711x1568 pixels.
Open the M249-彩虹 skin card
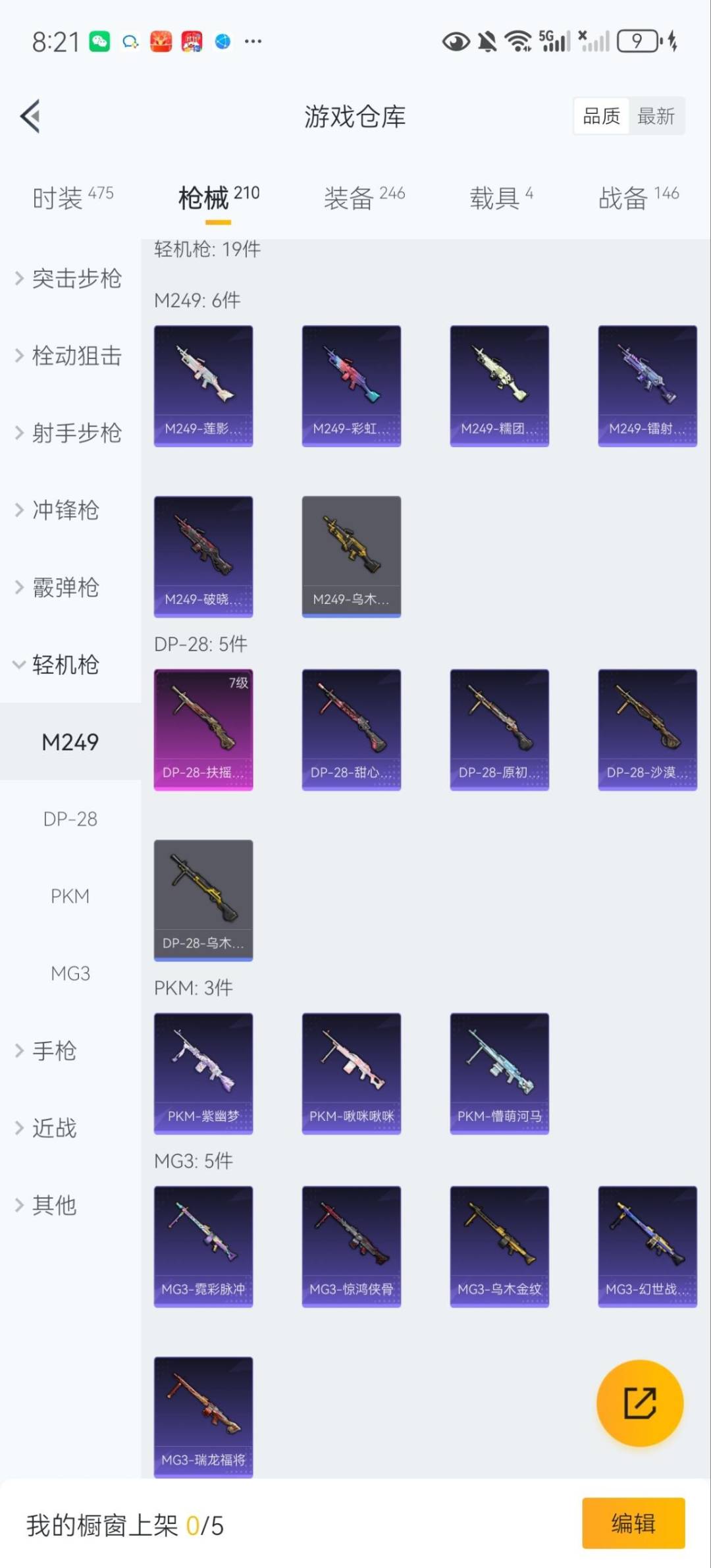pos(351,386)
